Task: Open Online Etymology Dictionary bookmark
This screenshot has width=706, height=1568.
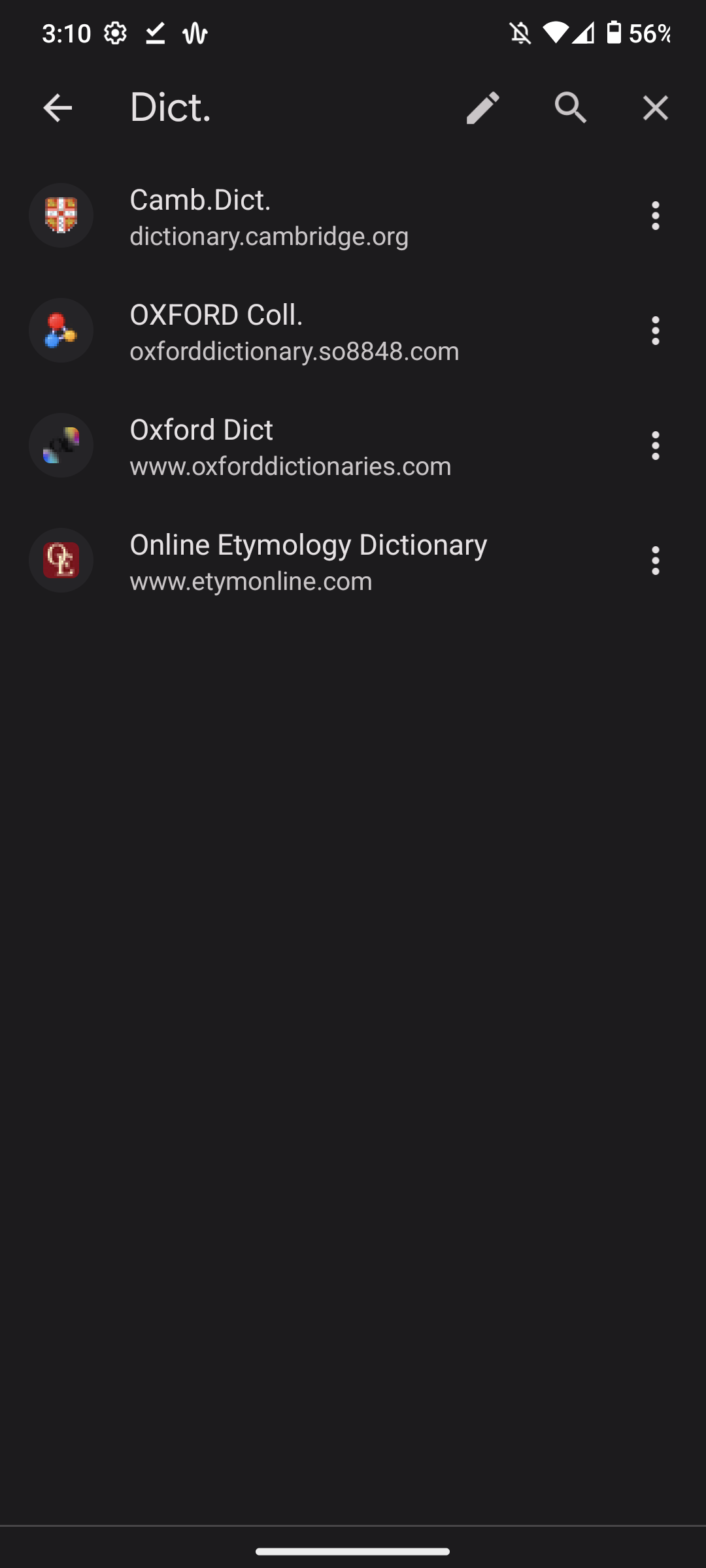Action: click(307, 561)
